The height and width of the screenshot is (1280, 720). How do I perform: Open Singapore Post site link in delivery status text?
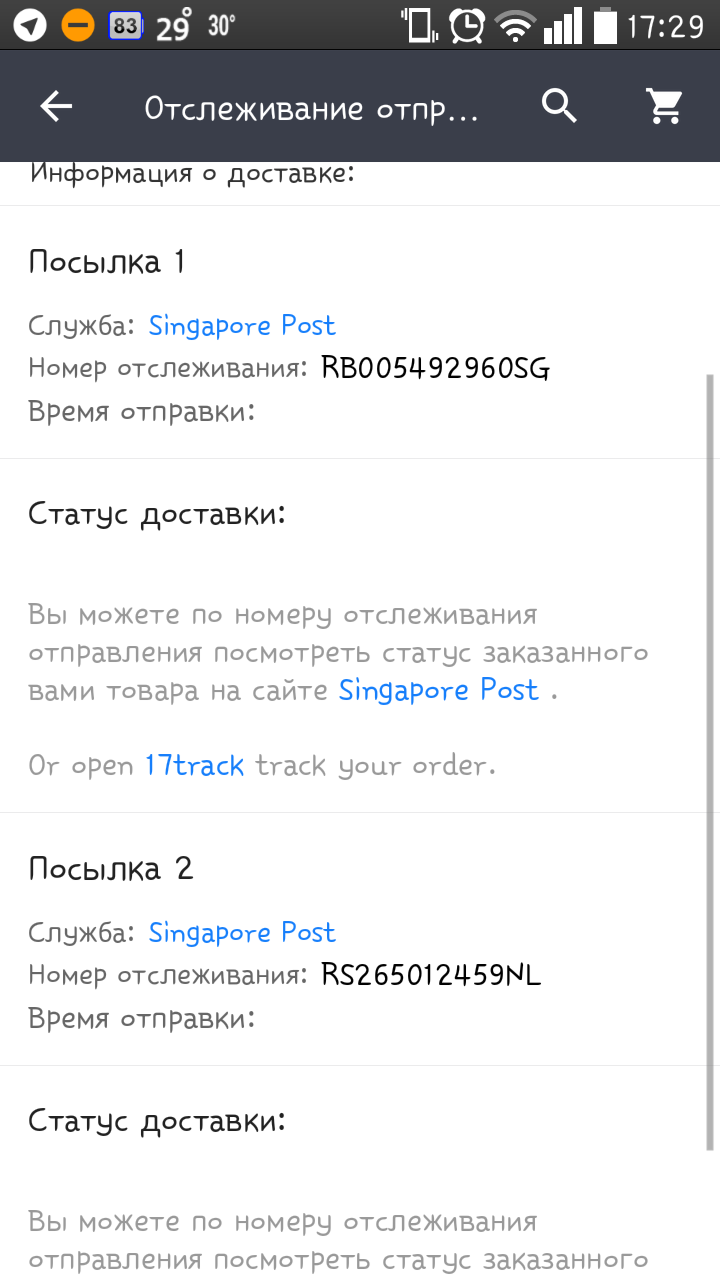[438, 691]
